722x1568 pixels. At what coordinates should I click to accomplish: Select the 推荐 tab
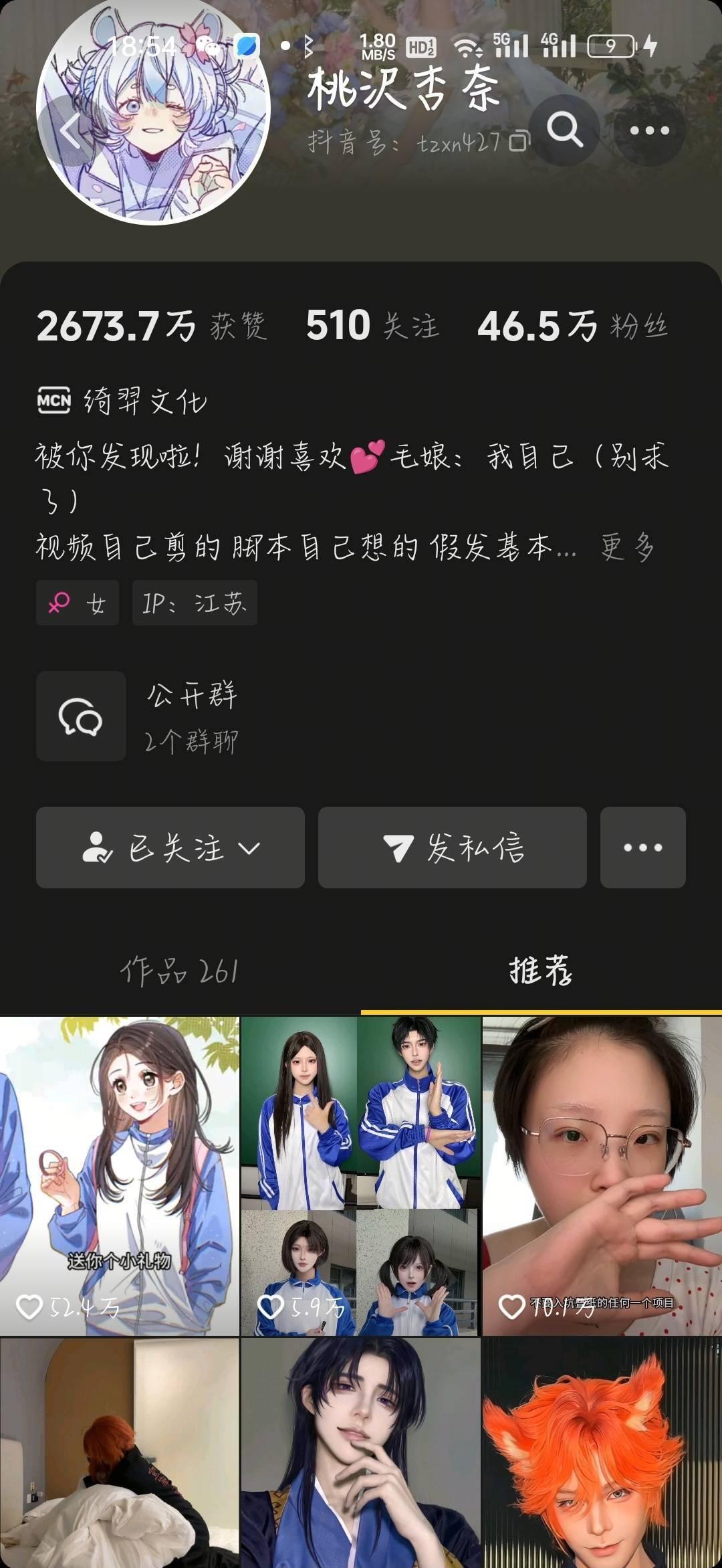(x=540, y=971)
